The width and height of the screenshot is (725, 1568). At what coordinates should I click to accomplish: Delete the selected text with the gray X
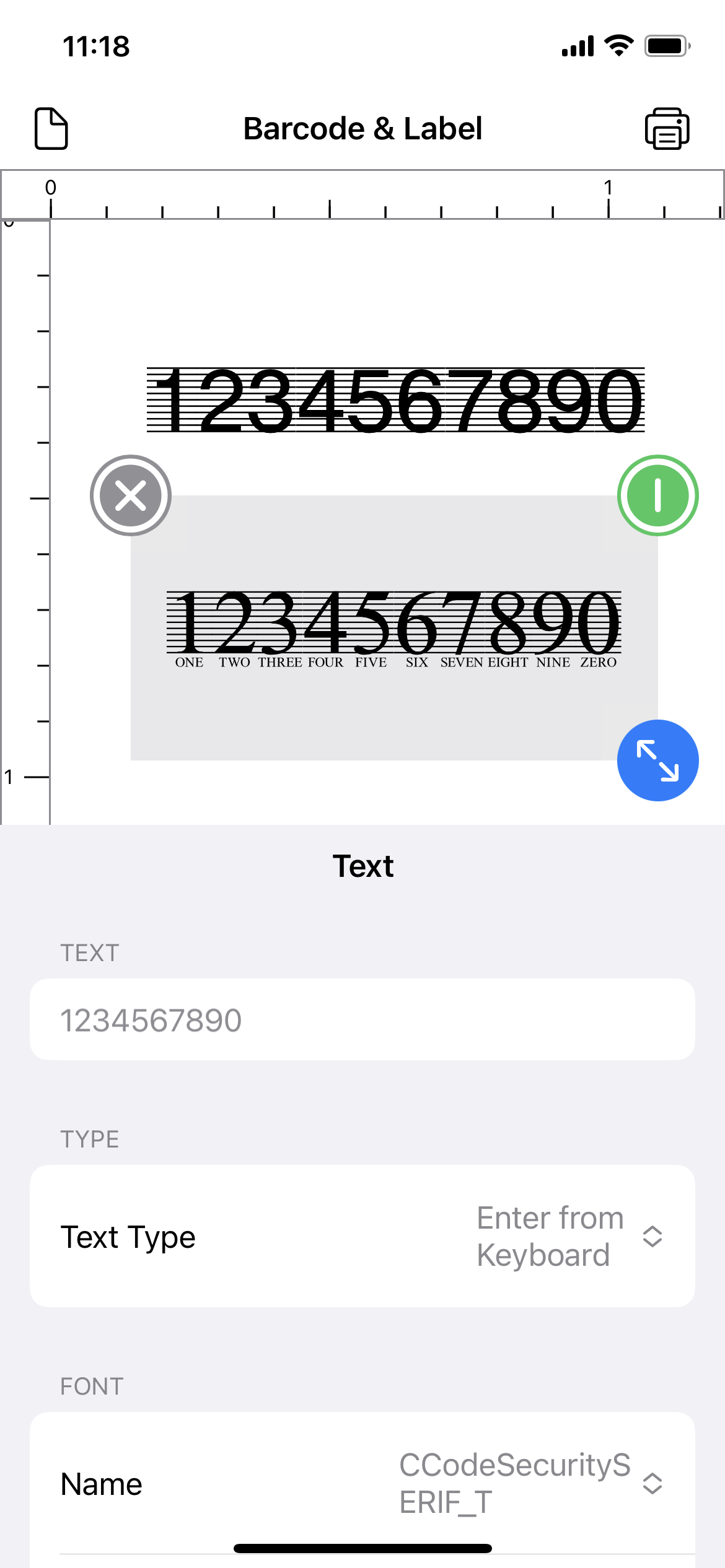pyautogui.click(x=131, y=495)
